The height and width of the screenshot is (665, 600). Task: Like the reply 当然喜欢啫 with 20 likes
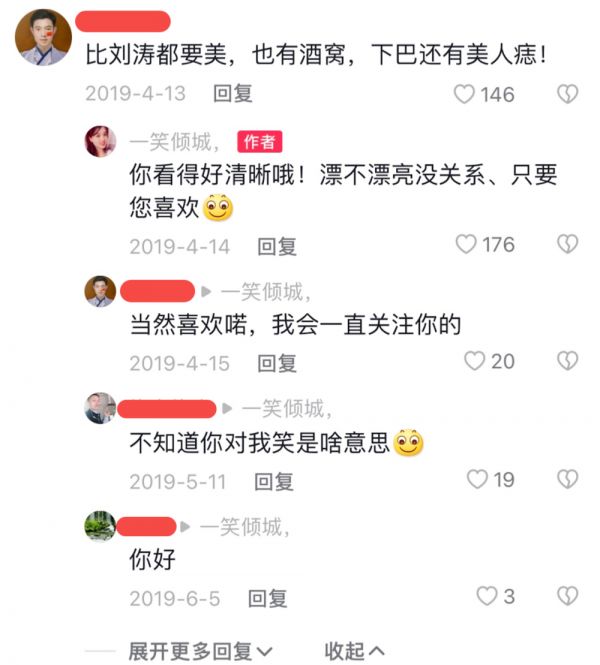pyautogui.click(x=475, y=361)
